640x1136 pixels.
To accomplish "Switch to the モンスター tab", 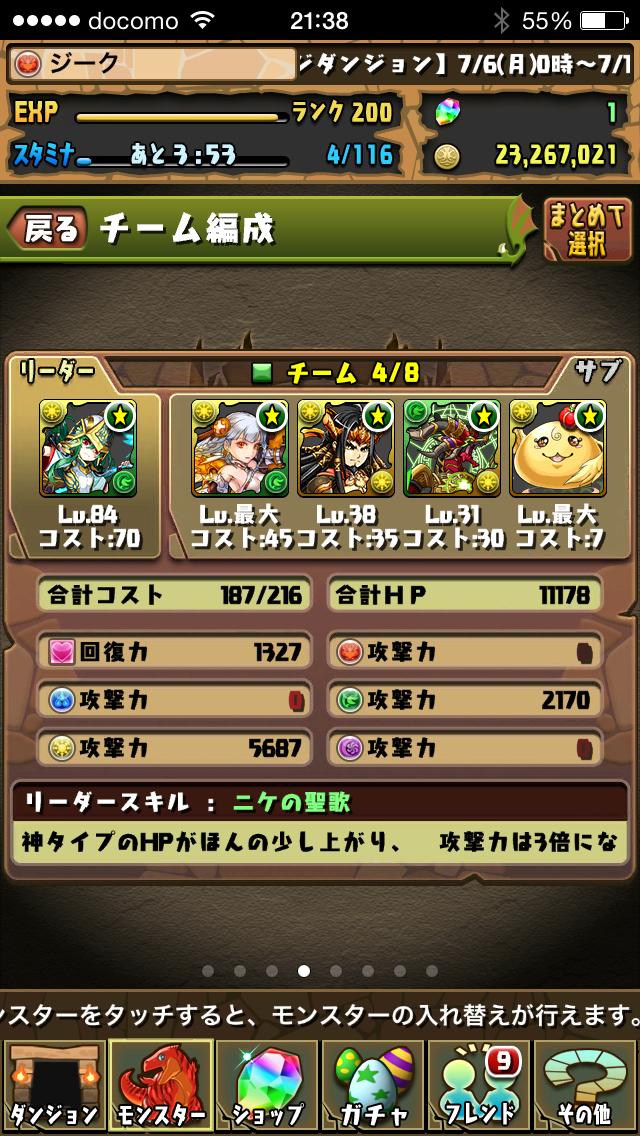I will [160, 1086].
